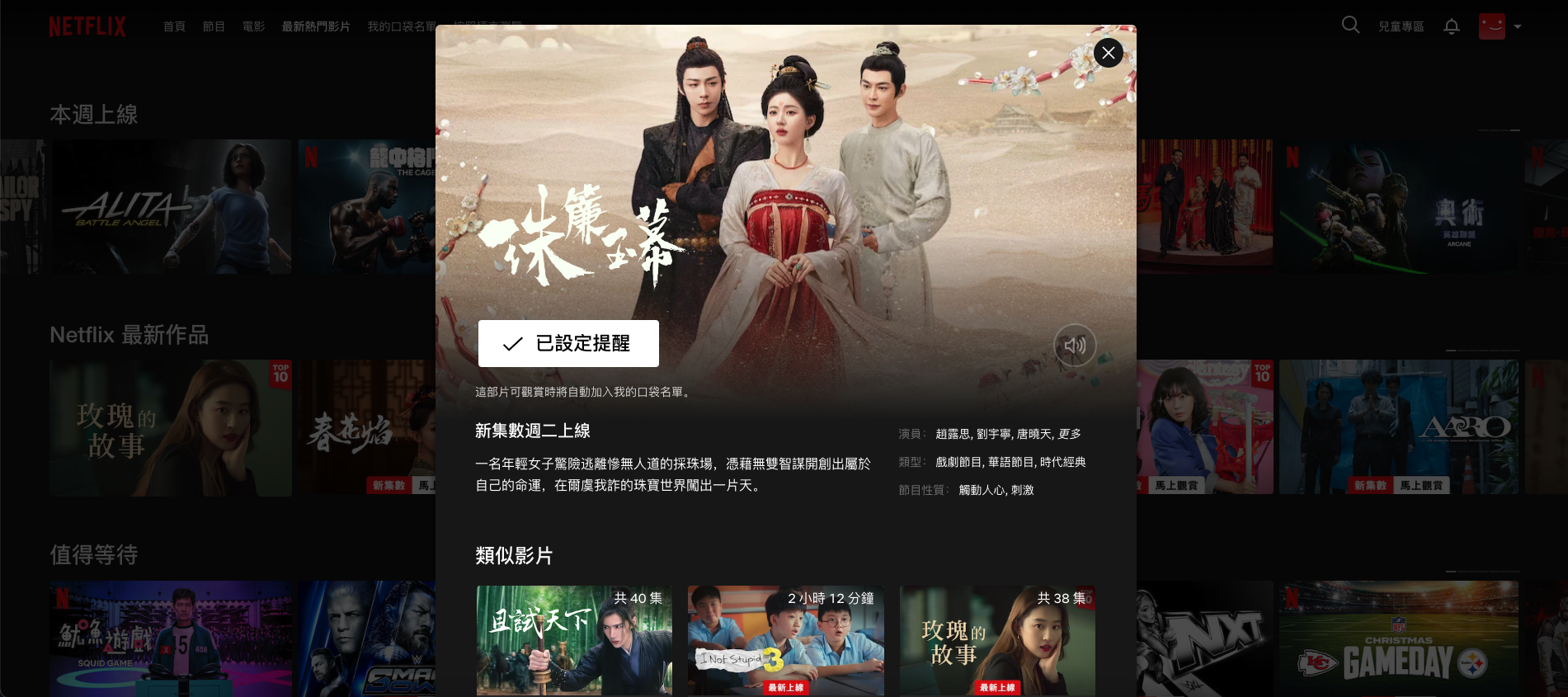
Task: Select actor 劉宇寧 link
Action: (993, 434)
